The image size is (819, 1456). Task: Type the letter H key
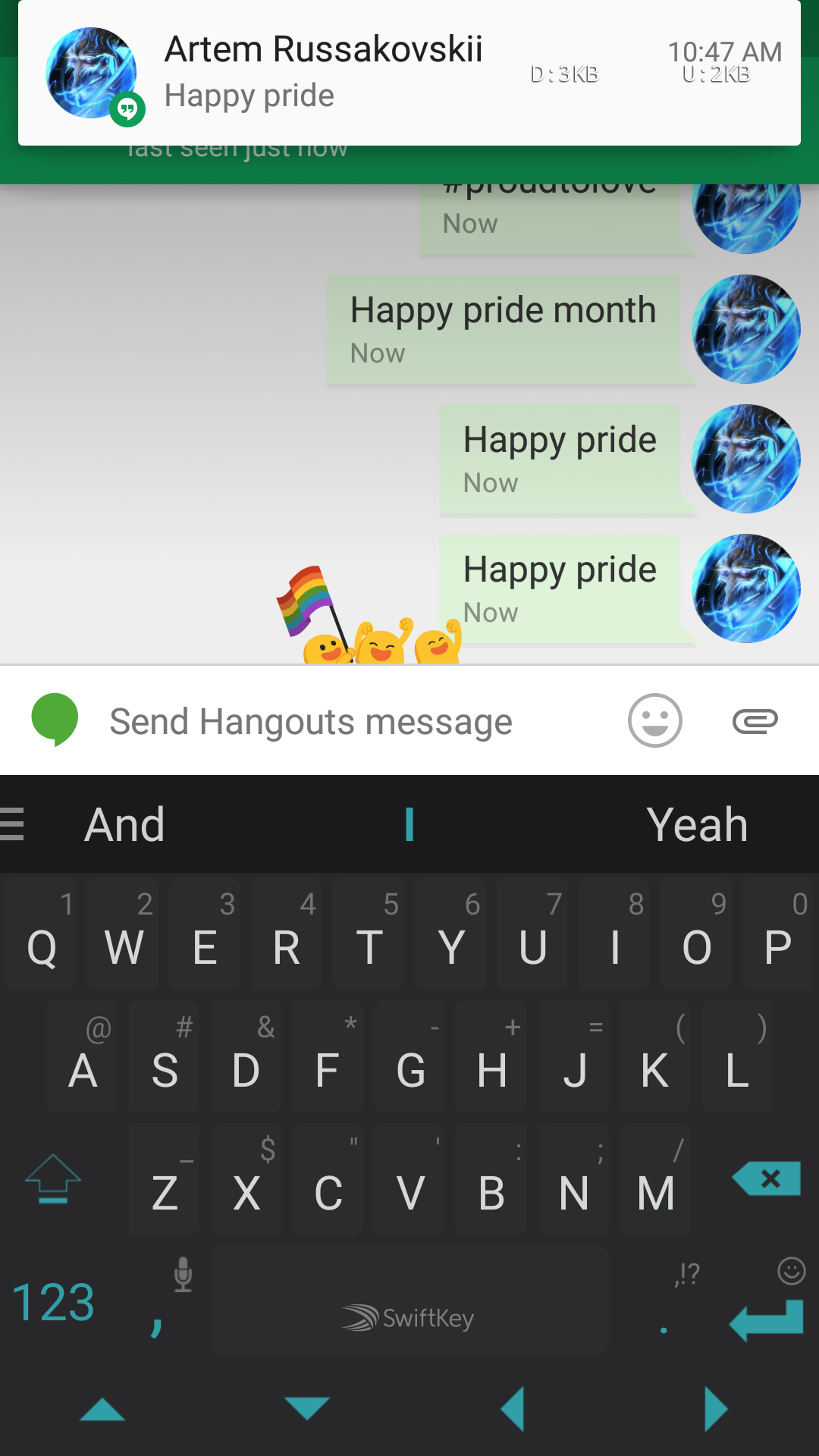[491, 1058]
